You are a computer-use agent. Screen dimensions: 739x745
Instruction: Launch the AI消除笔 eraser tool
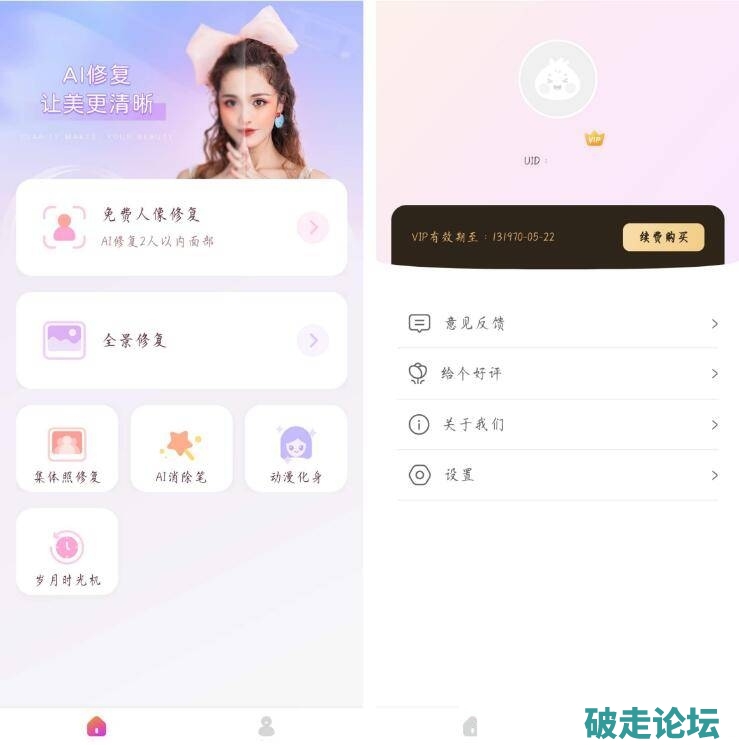[181, 449]
